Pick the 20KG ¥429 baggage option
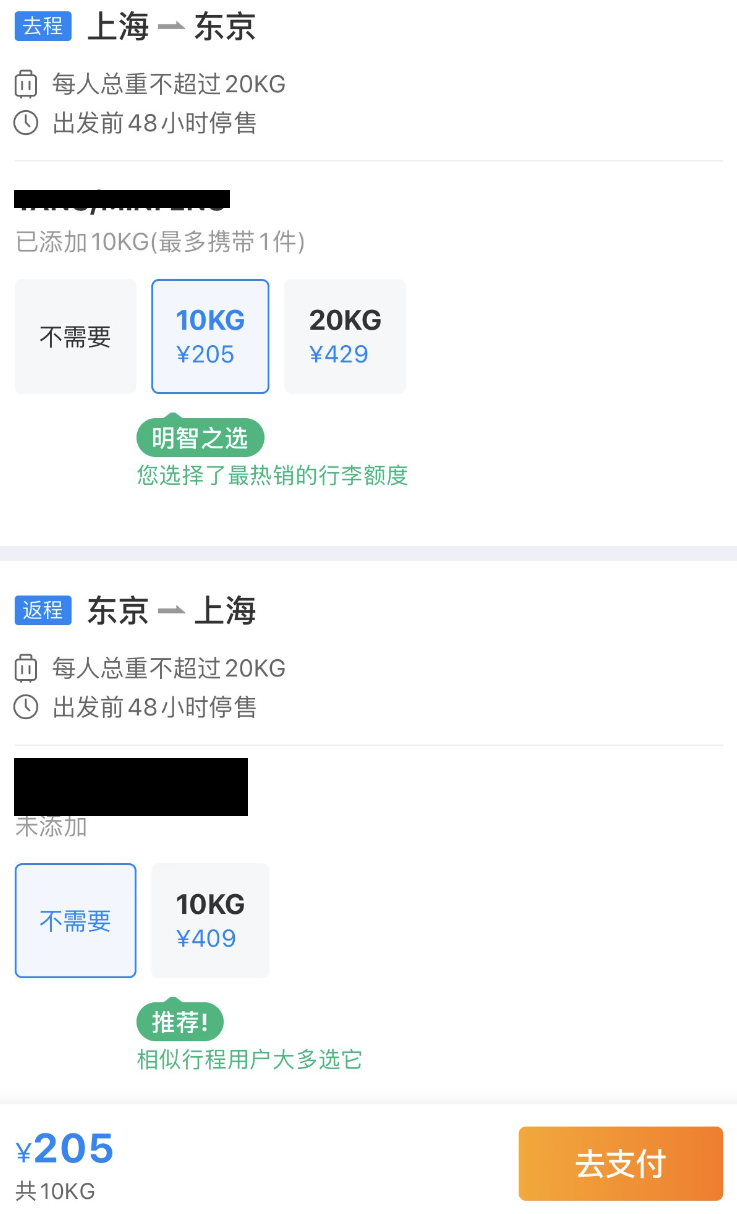Viewport: 737px width, 1214px height. pyautogui.click(x=345, y=337)
